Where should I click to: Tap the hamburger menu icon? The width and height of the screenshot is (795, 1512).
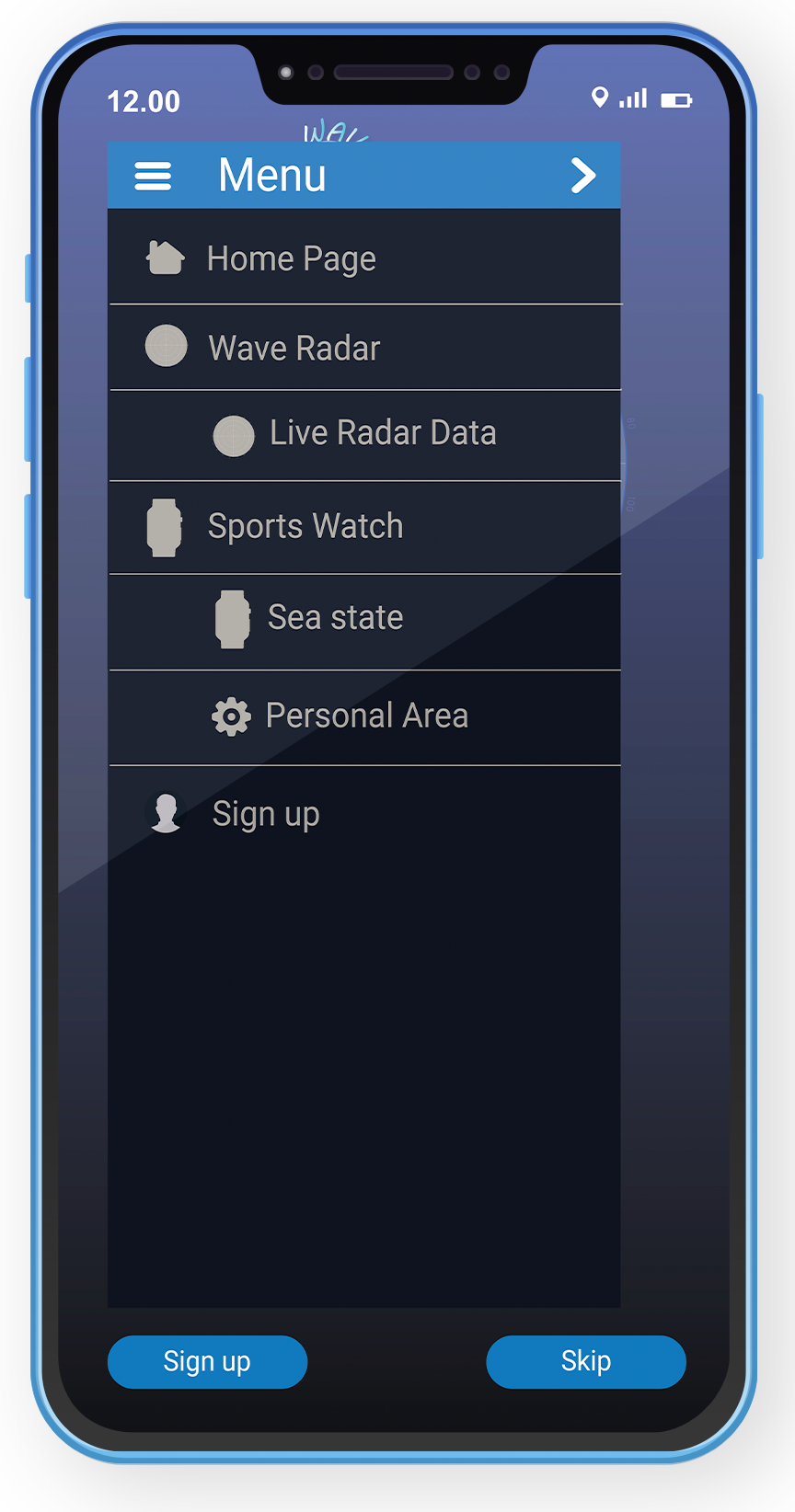tap(153, 176)
